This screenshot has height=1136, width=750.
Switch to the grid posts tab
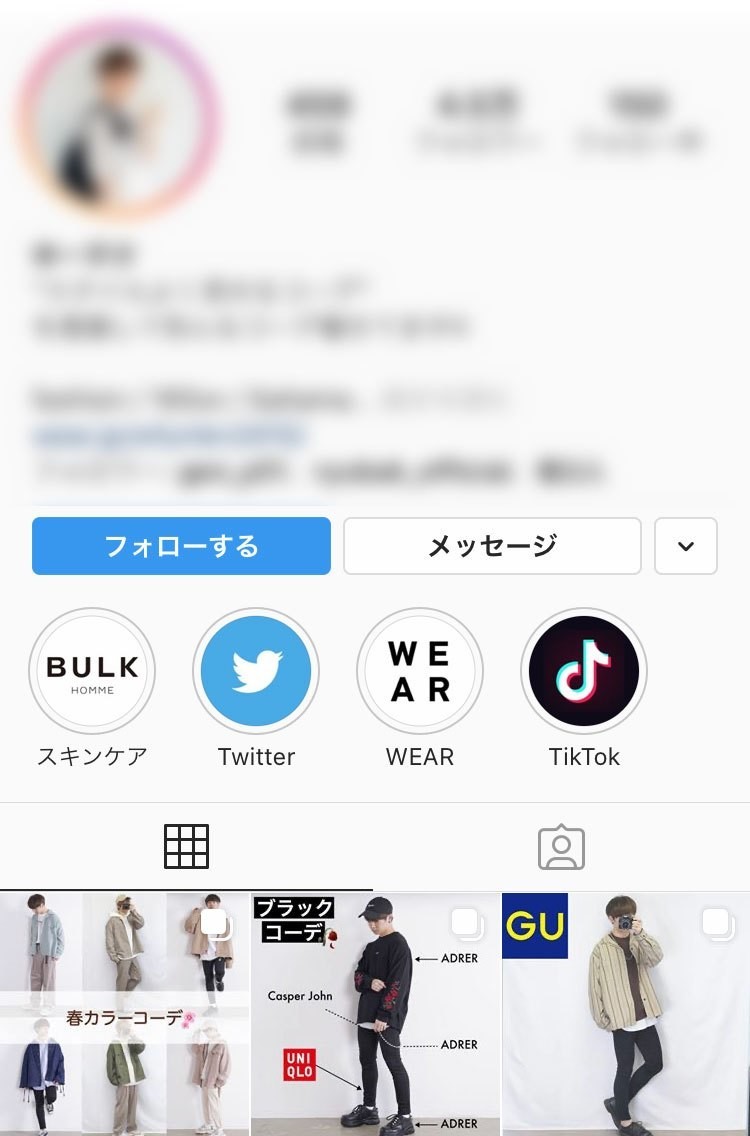click(186, 847)
